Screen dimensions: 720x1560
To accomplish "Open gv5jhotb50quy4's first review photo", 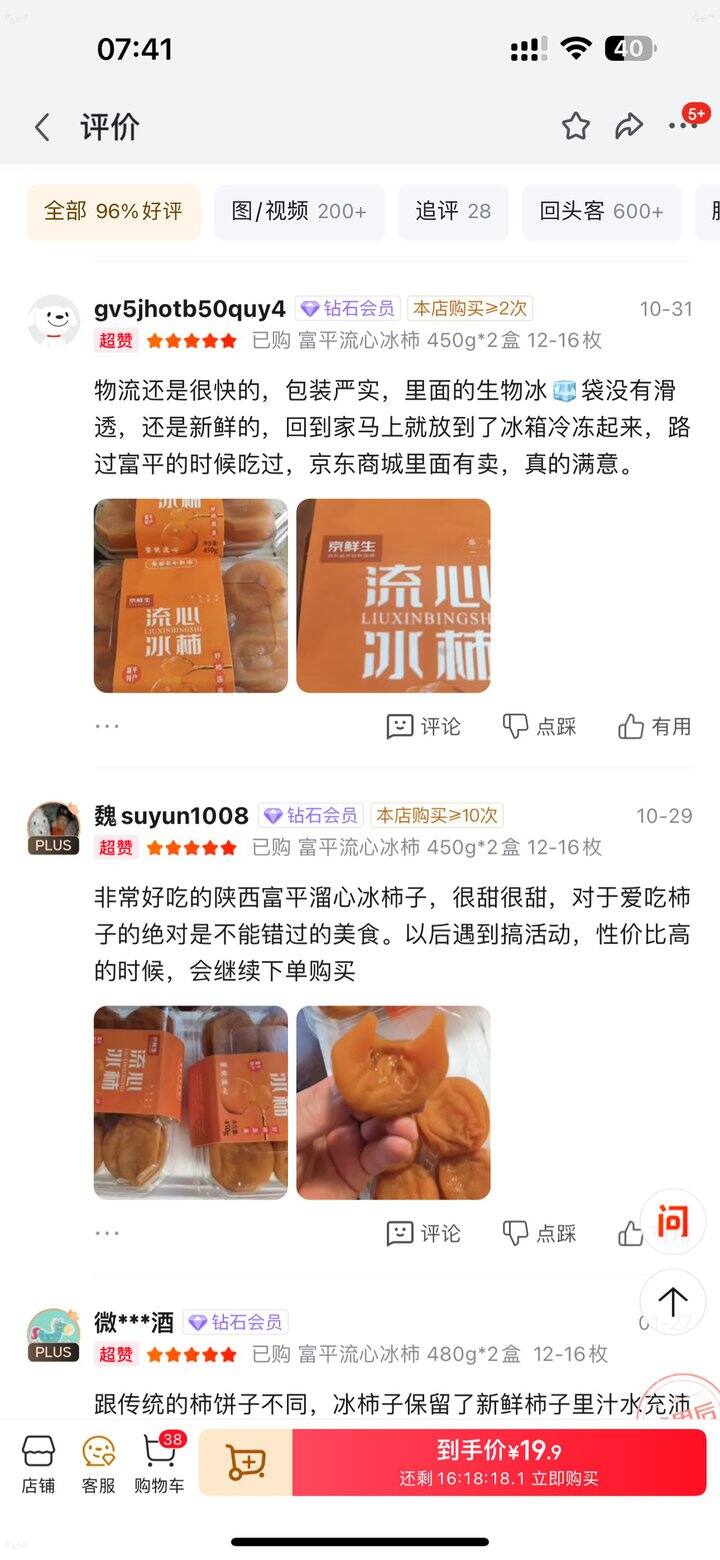I will pos(191,595).
